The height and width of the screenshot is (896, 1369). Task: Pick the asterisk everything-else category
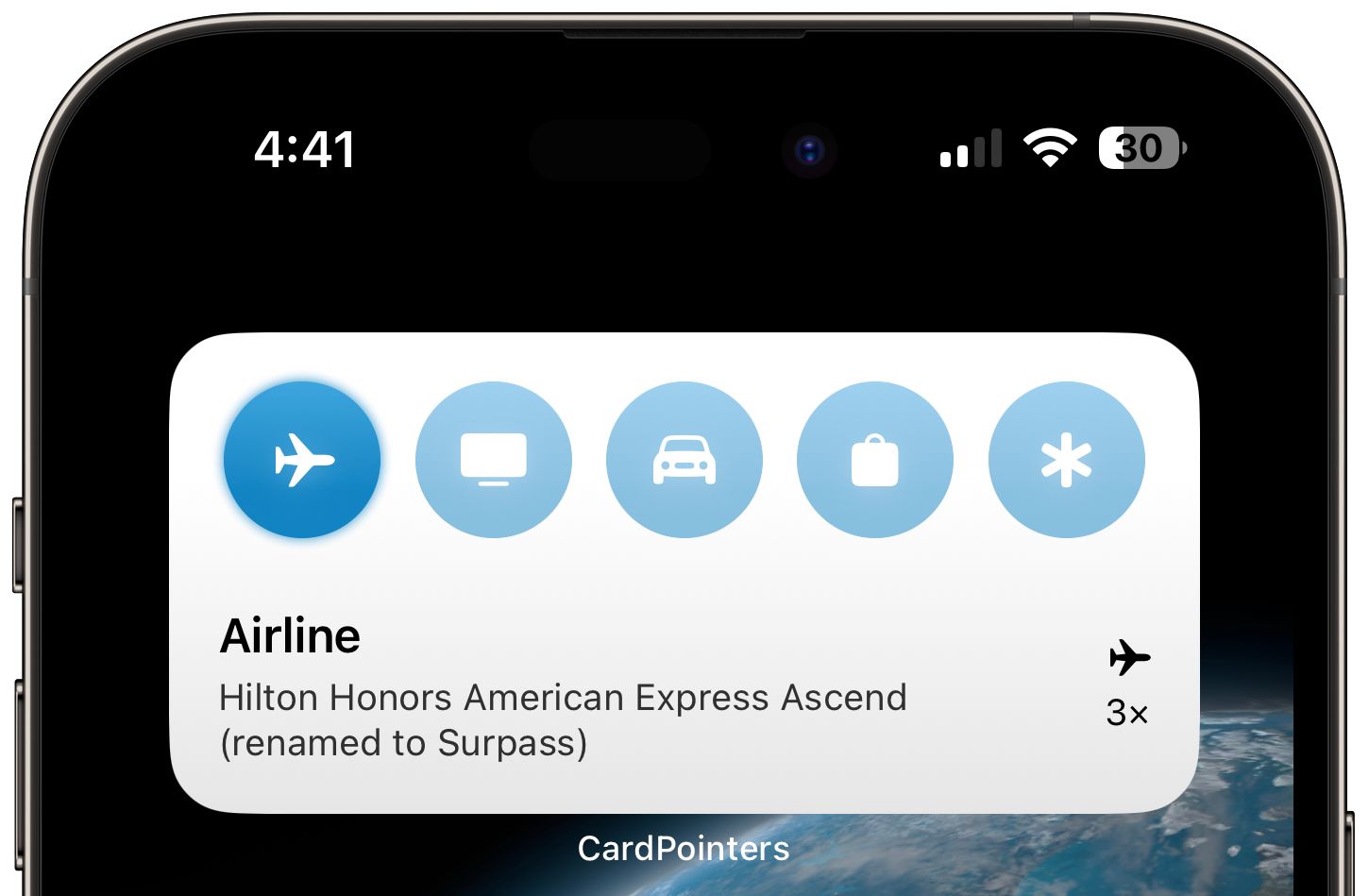click(1066, 460)
